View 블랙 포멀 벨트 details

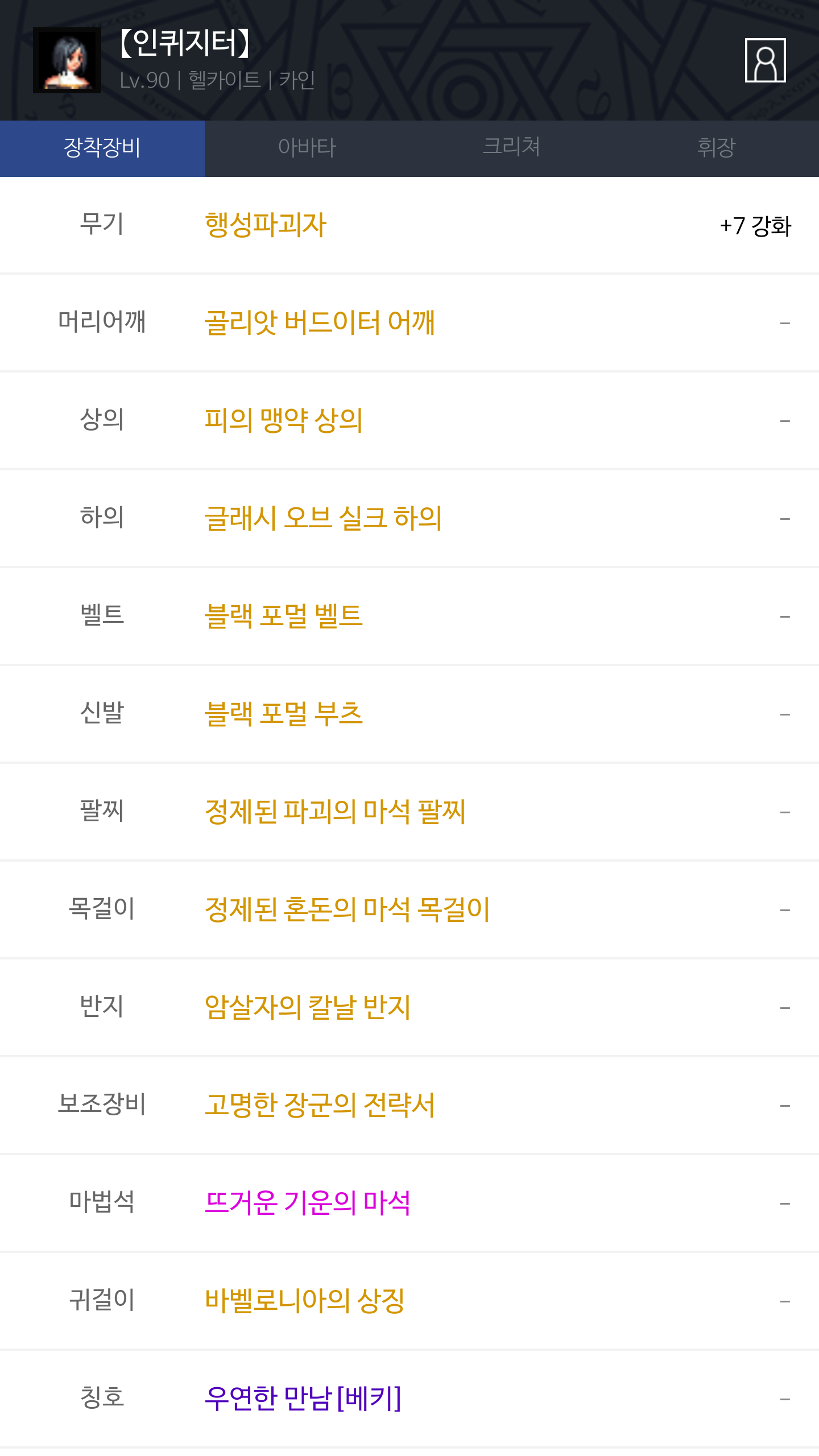click(283, 617)
